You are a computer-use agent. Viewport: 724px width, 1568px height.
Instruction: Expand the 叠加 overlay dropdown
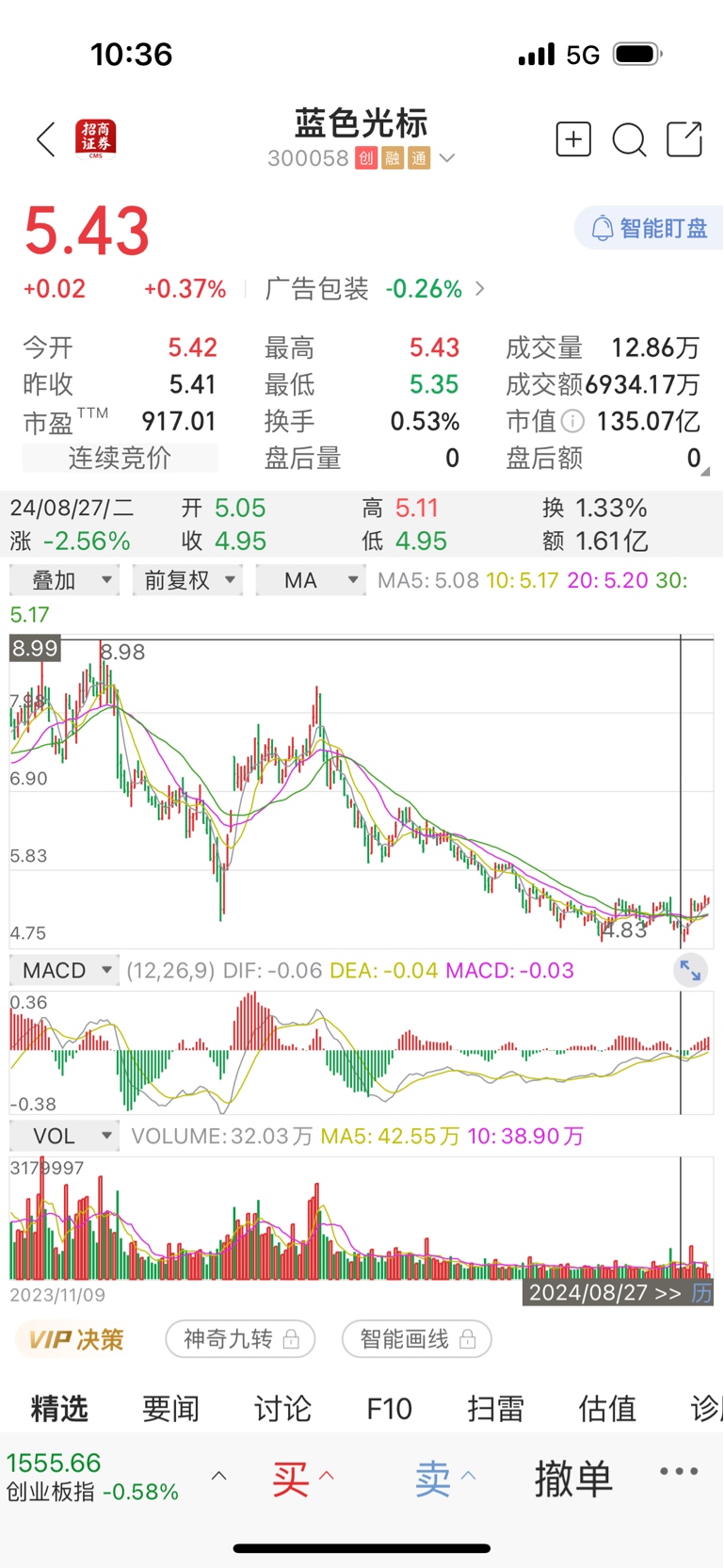[x=64, y=580]
